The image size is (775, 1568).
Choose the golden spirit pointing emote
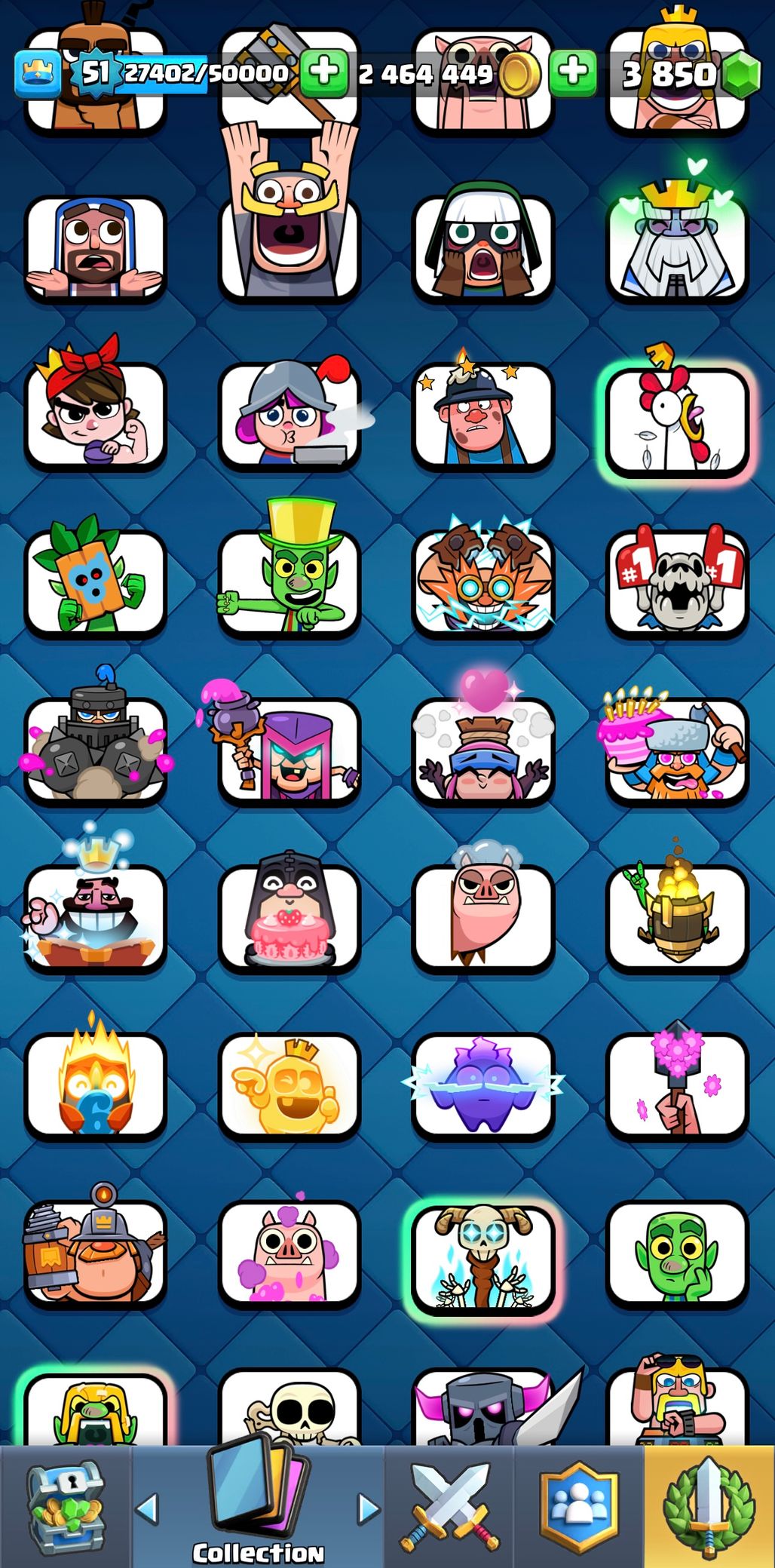point(289,1086)
